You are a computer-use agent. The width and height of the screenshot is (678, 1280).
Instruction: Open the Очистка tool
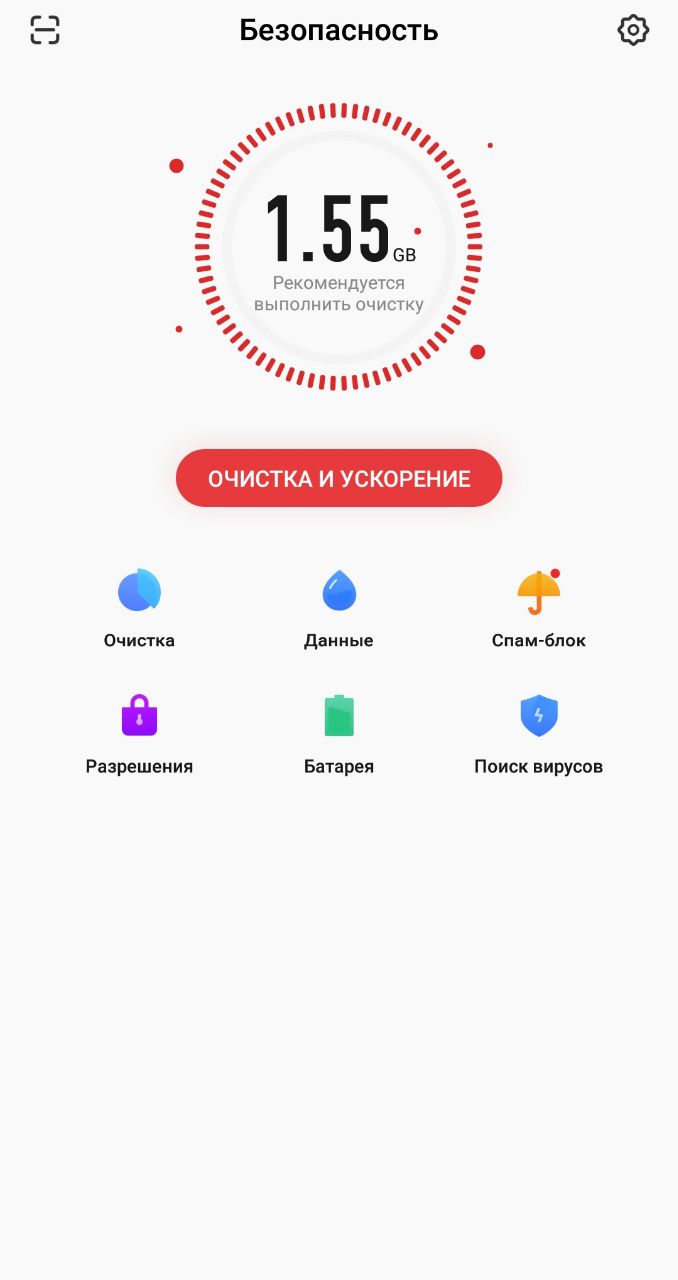(x=139, y=609)
